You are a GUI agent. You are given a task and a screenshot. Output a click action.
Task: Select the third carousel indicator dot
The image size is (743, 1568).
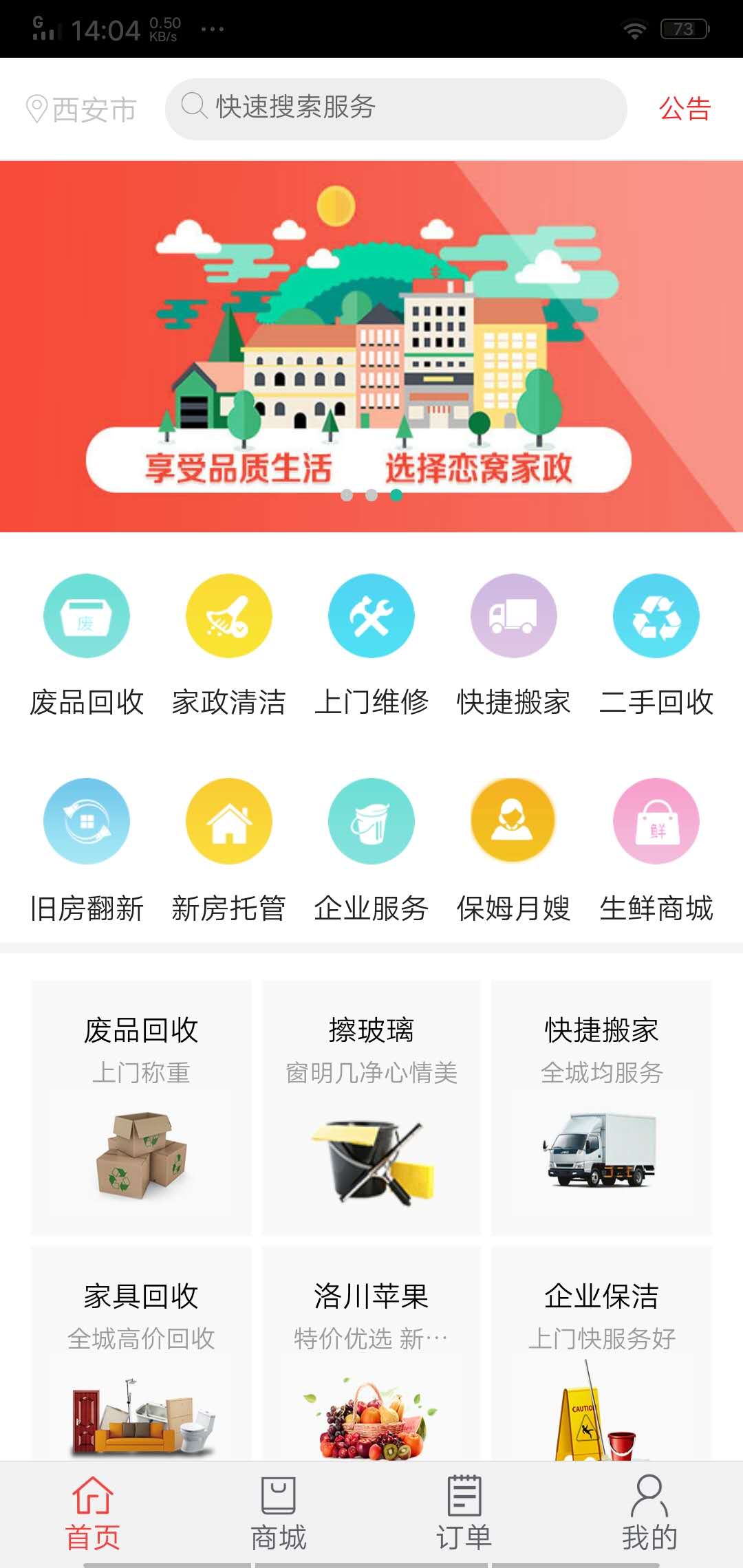coord(397,494)
